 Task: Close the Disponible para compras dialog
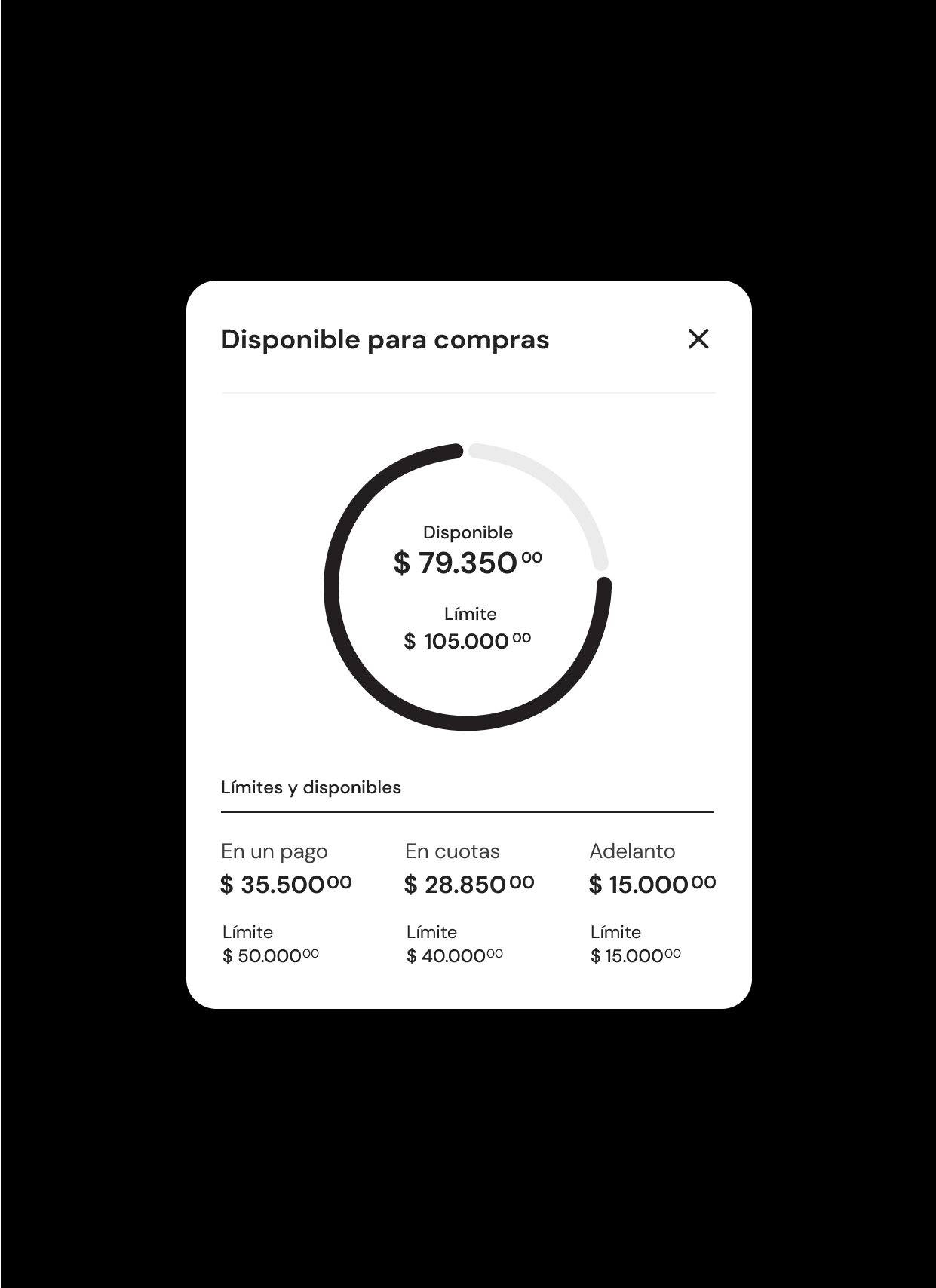pyautogui.click(x=698, y=339)
